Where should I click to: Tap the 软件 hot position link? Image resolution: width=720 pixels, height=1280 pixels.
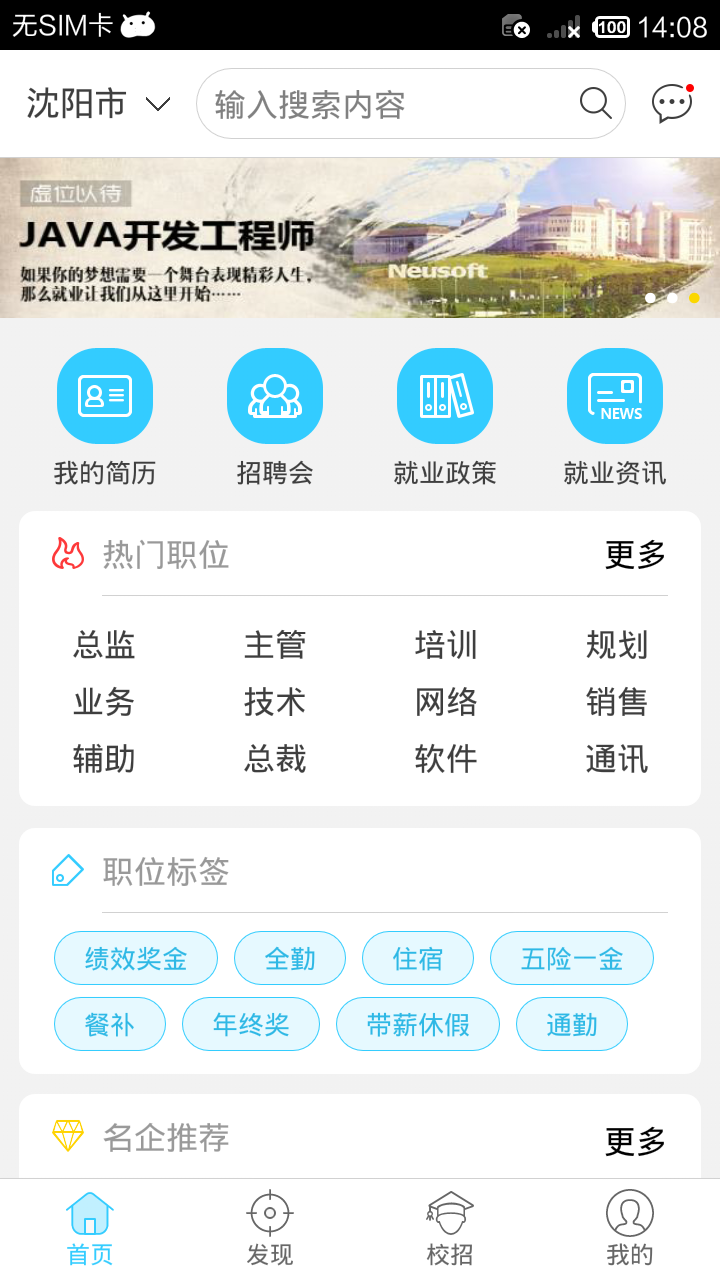tap(444, 759)
